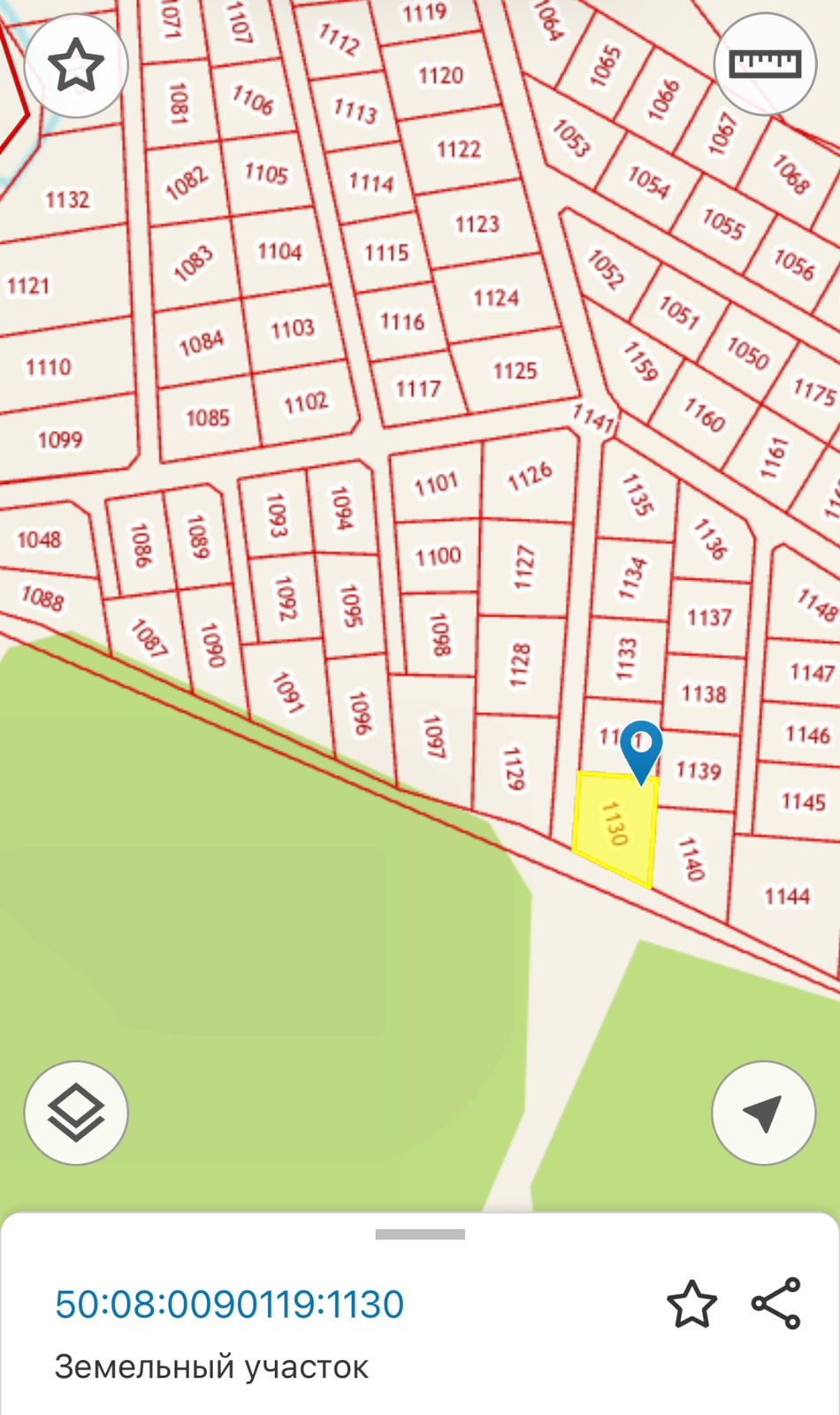Screen dimensions: 840x1415
Task: Open the map layers selector
Action: (76, 1113)
